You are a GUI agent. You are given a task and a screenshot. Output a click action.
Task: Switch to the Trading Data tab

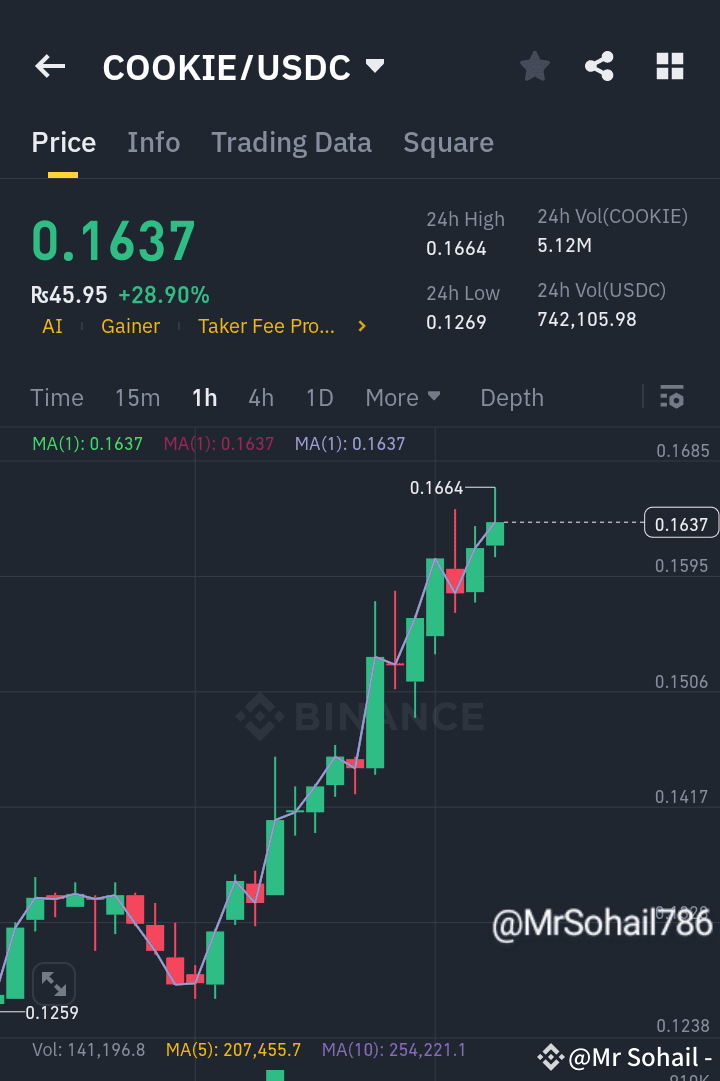click(291, 143)
